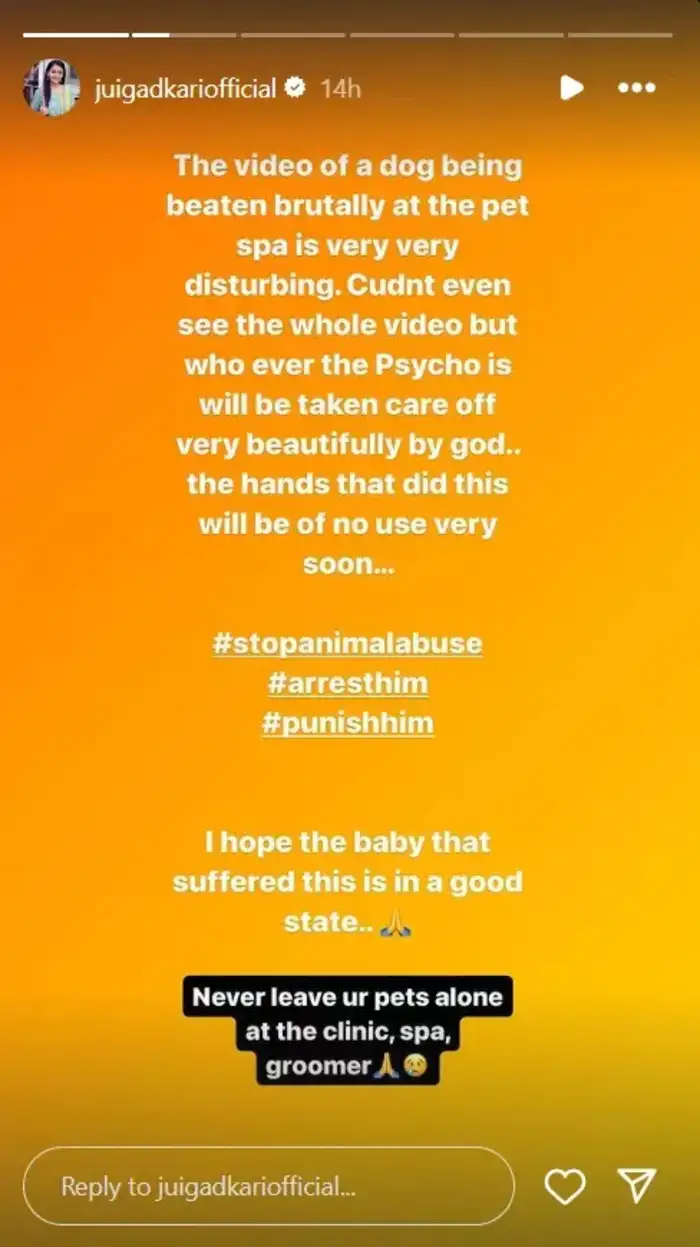The width and height of the screenshot is (700, 1247).
Task: Open juigadkariofficial's profile picture
Action: (x=51, y=88)
